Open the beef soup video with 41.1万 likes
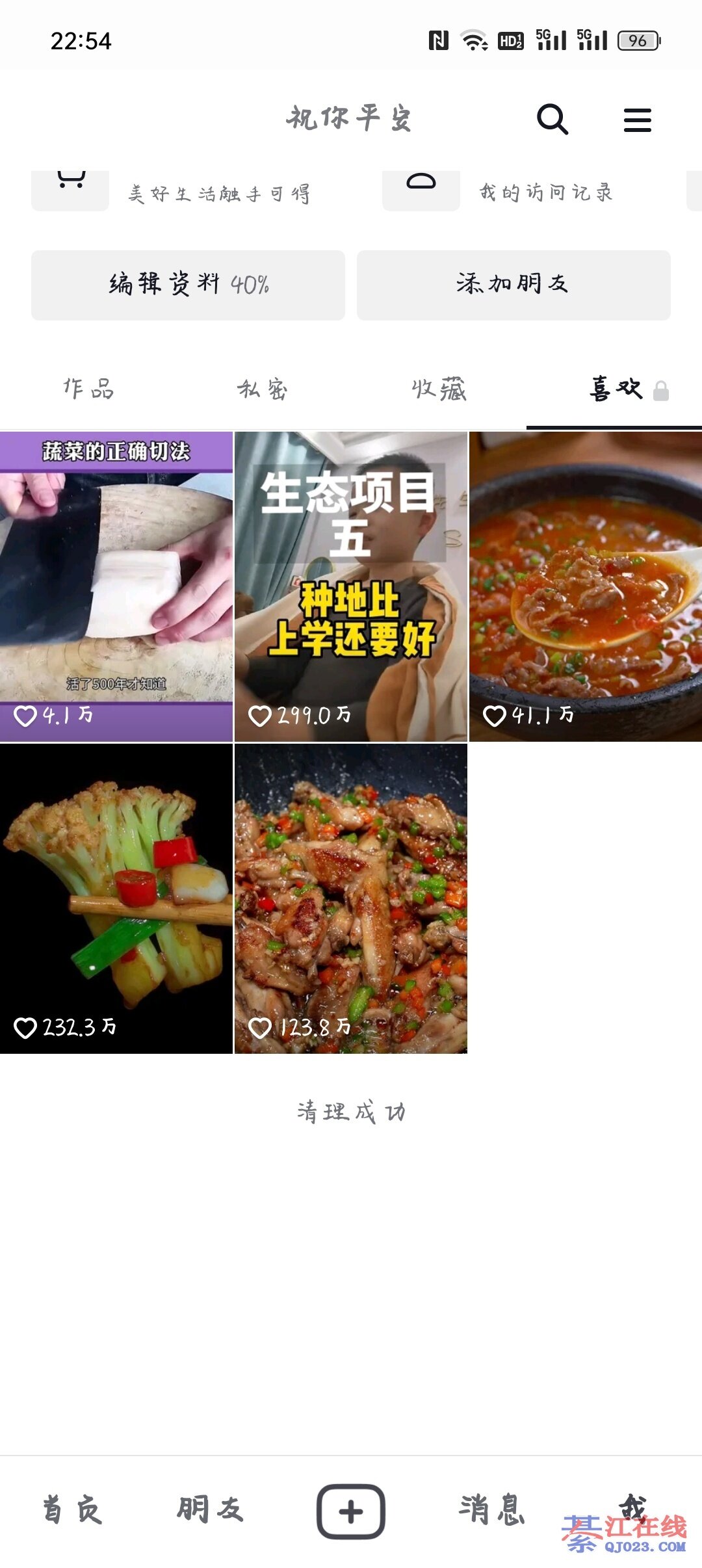This screenshot has width=702, height=1568. pos(586,586)
